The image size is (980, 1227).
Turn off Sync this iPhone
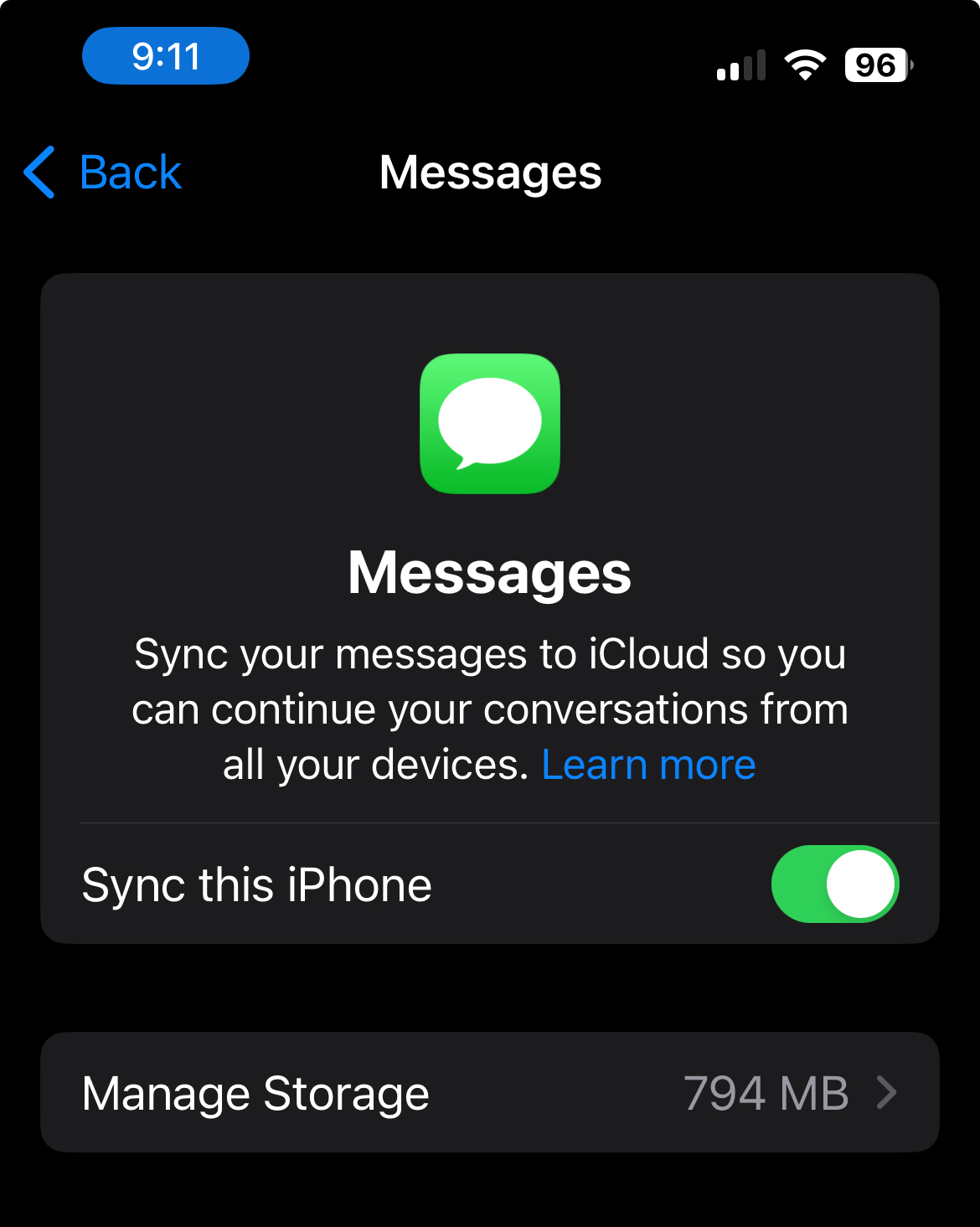[x=834, y=884]
